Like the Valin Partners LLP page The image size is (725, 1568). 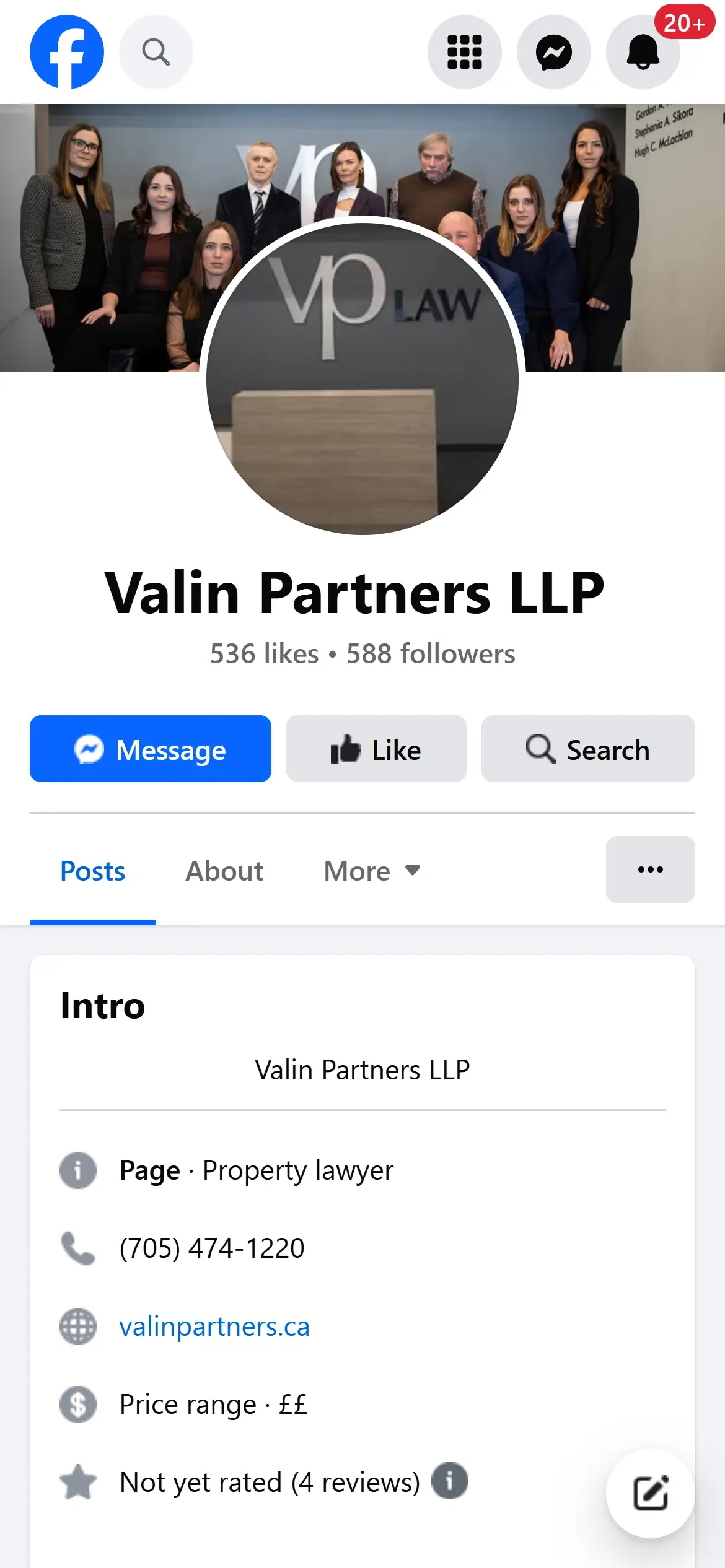pyautogui.click(x=376, y=749)
